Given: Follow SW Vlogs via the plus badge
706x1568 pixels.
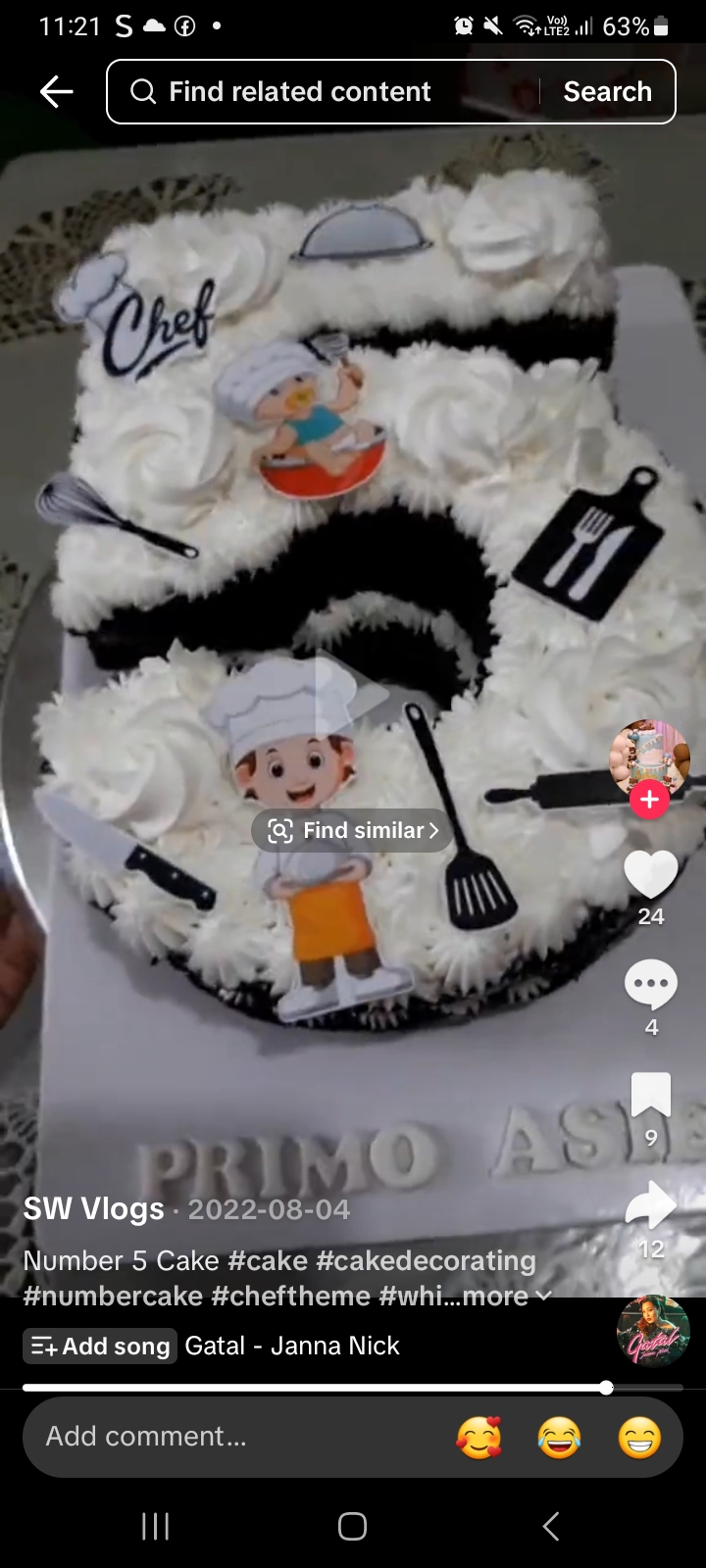Looking at the screenshot, I should pos(649,800).
